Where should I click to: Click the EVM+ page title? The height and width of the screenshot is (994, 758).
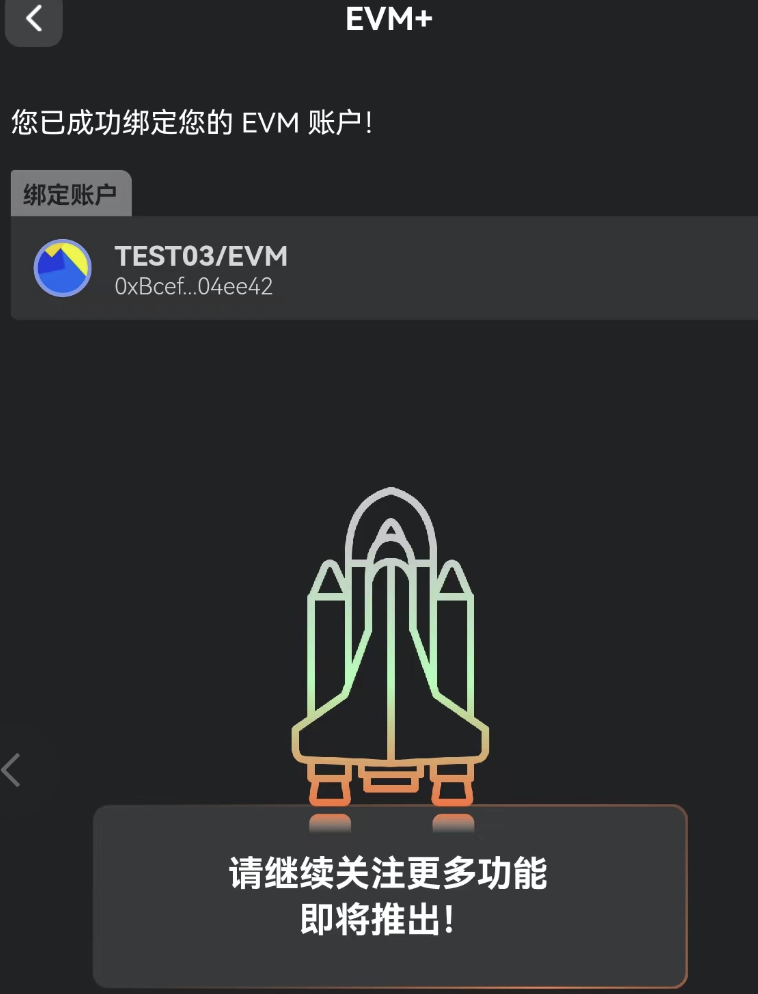(390, 17)
